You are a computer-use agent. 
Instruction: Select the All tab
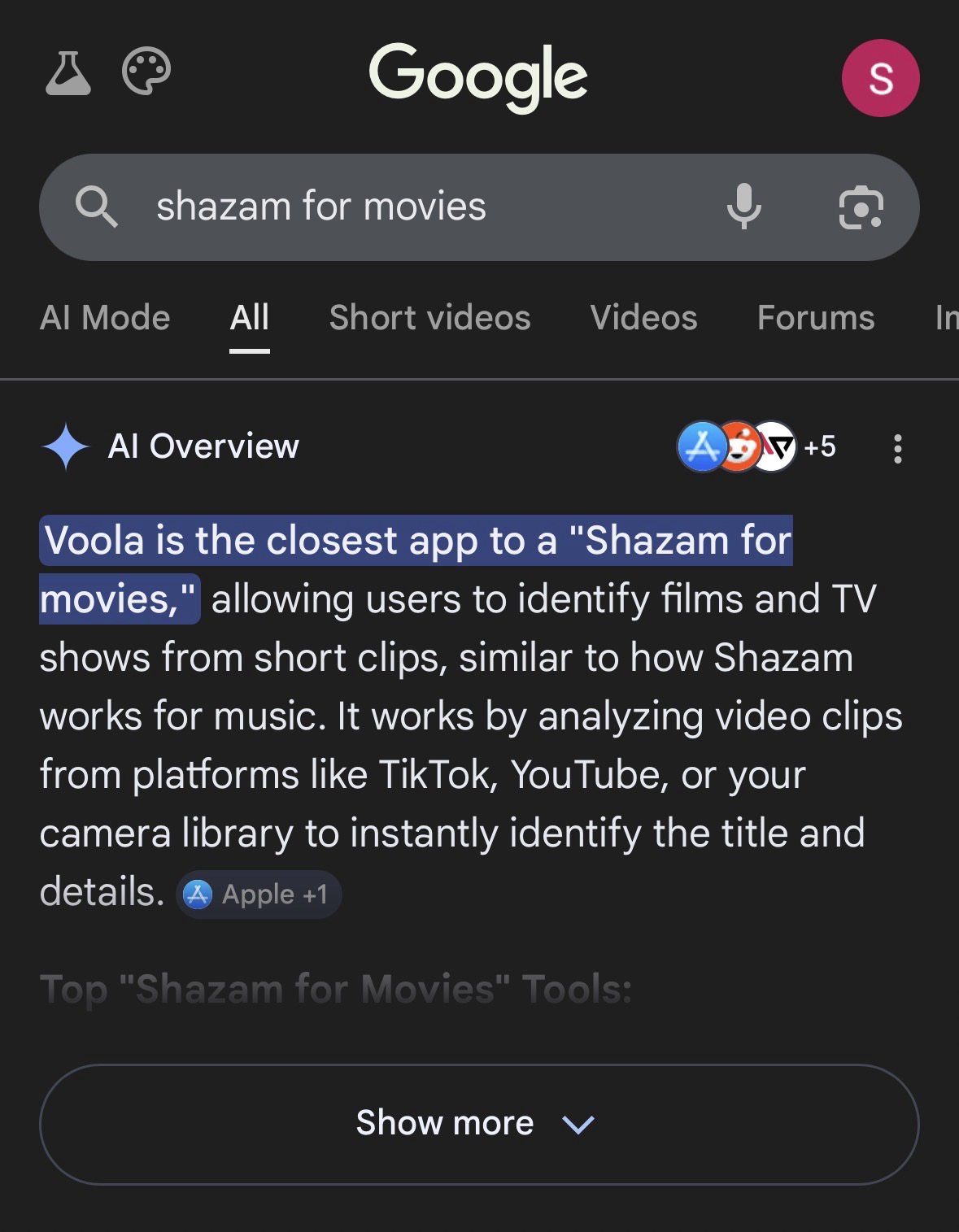coord(249,318)
